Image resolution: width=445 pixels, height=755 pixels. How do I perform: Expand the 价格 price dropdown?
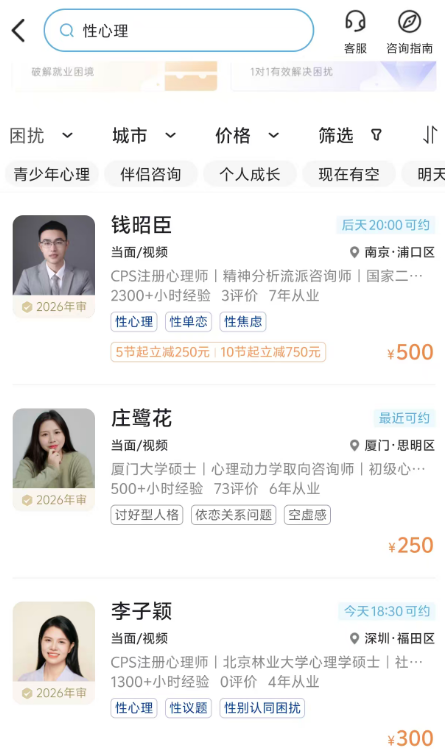click(247, 136)
